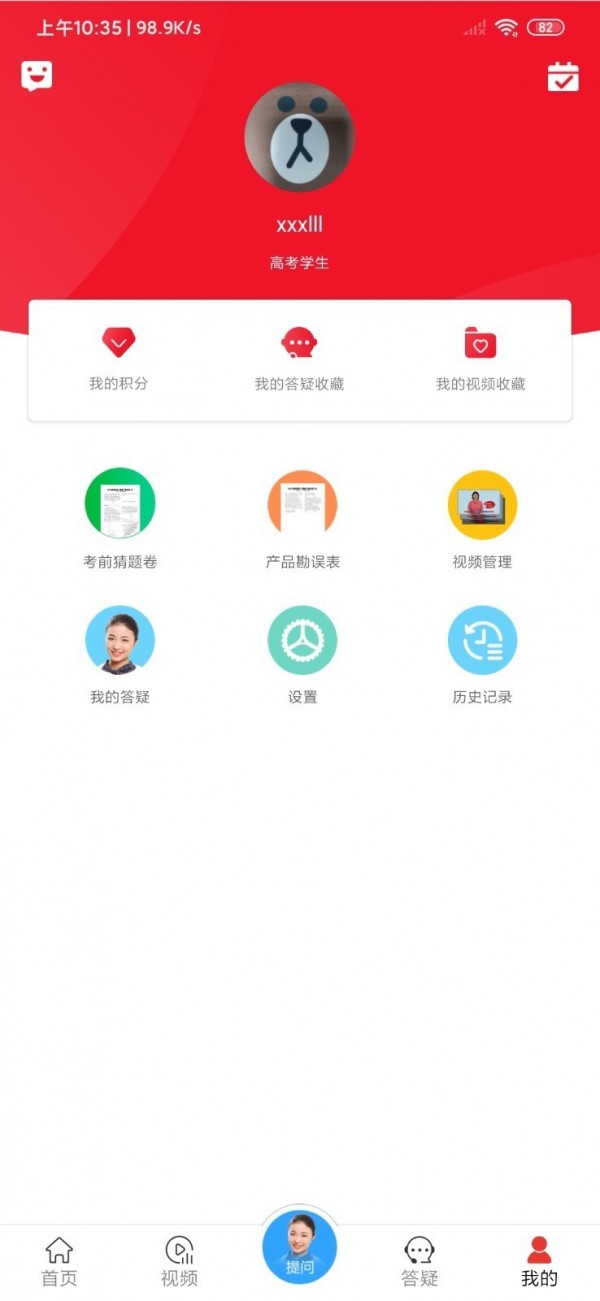Select the 我的 tab
Screen dimensions: 600x1301
[539, 1261]
